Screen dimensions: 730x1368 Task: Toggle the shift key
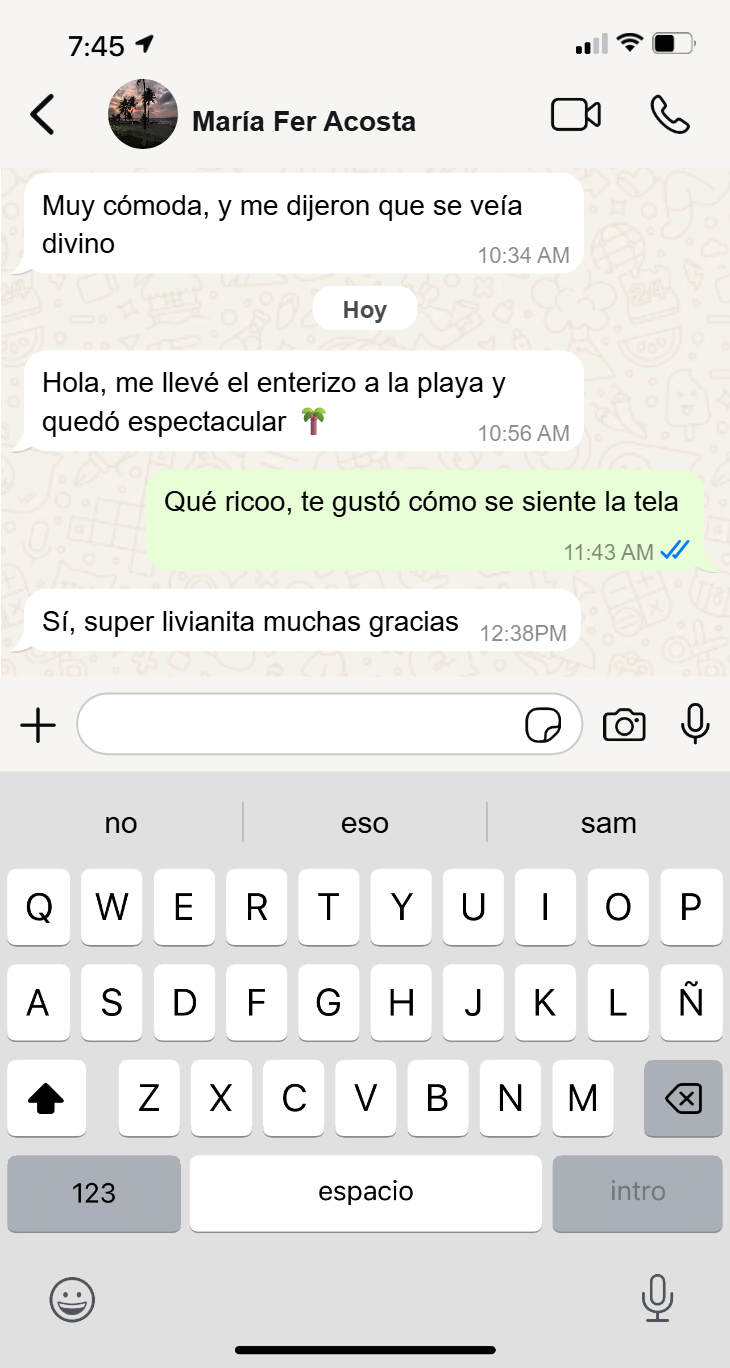46,1099
